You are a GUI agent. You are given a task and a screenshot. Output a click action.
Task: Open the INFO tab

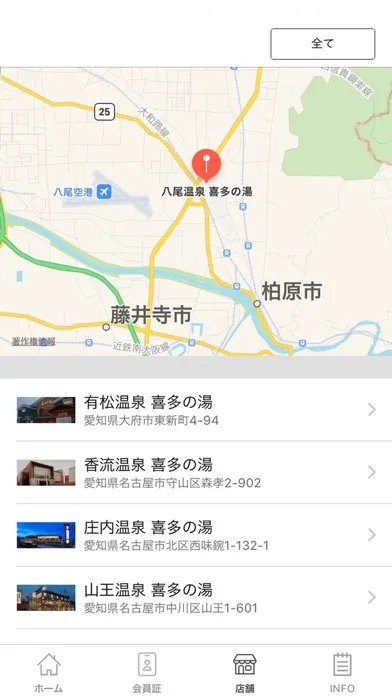coord(342,672)
